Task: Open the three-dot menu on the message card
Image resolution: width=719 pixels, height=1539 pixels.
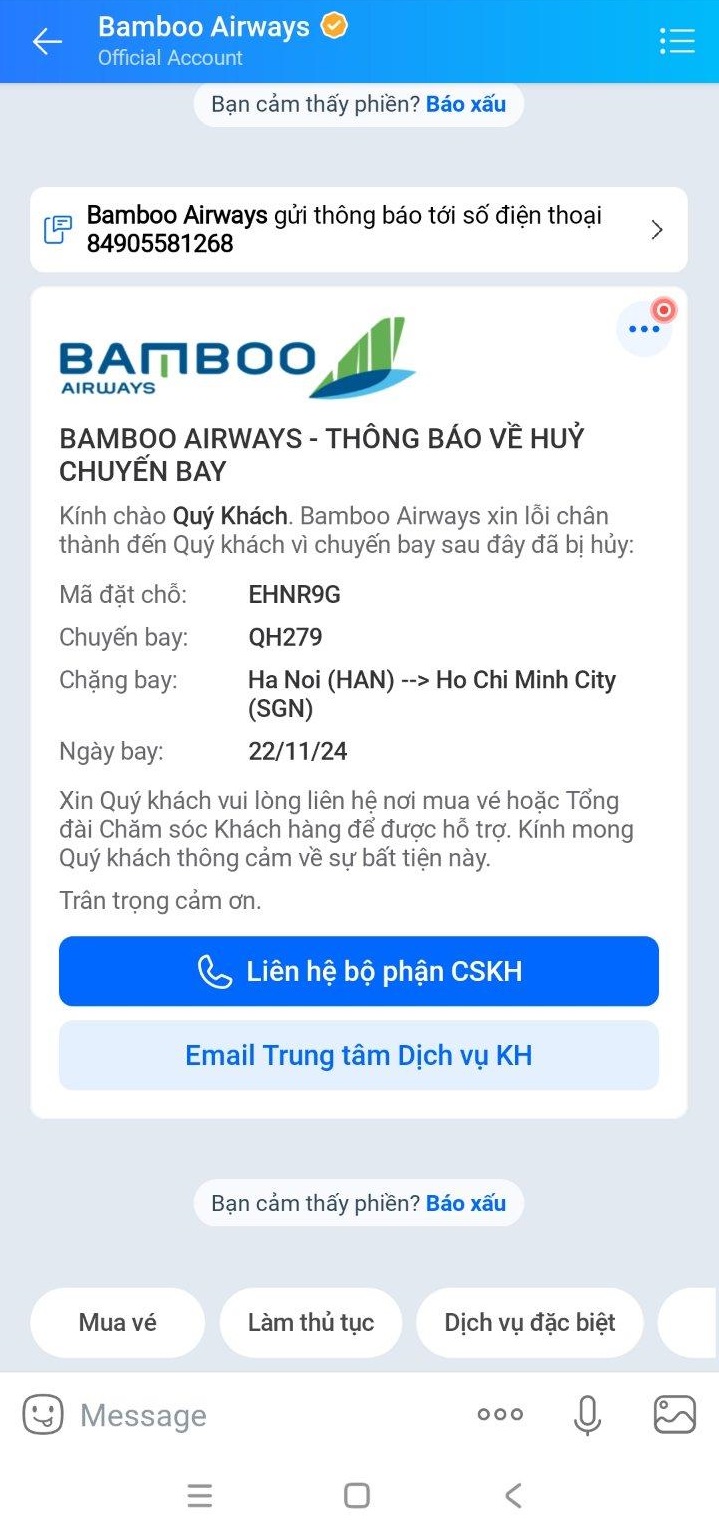Action: coord(643,329)
